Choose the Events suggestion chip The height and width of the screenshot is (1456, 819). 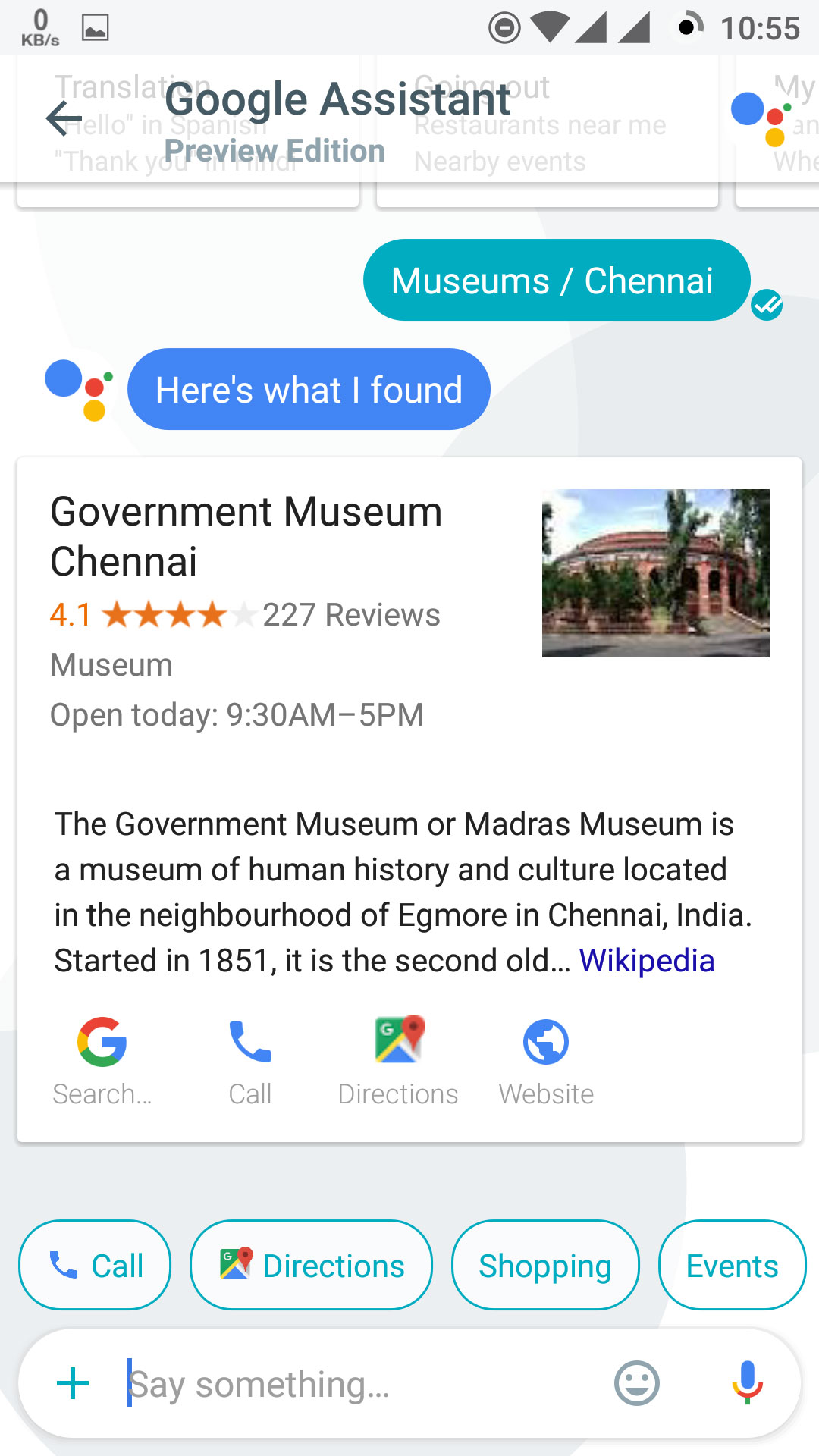pos(732,1265)
